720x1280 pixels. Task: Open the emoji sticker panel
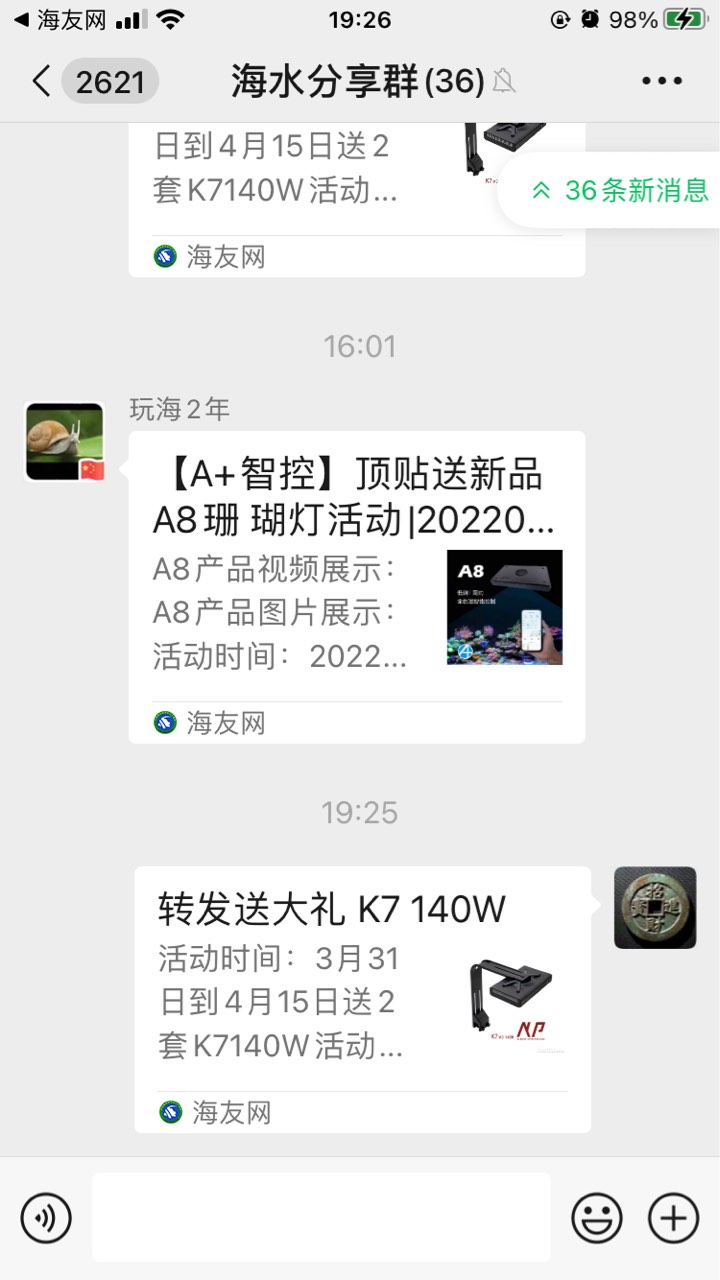597,1218
